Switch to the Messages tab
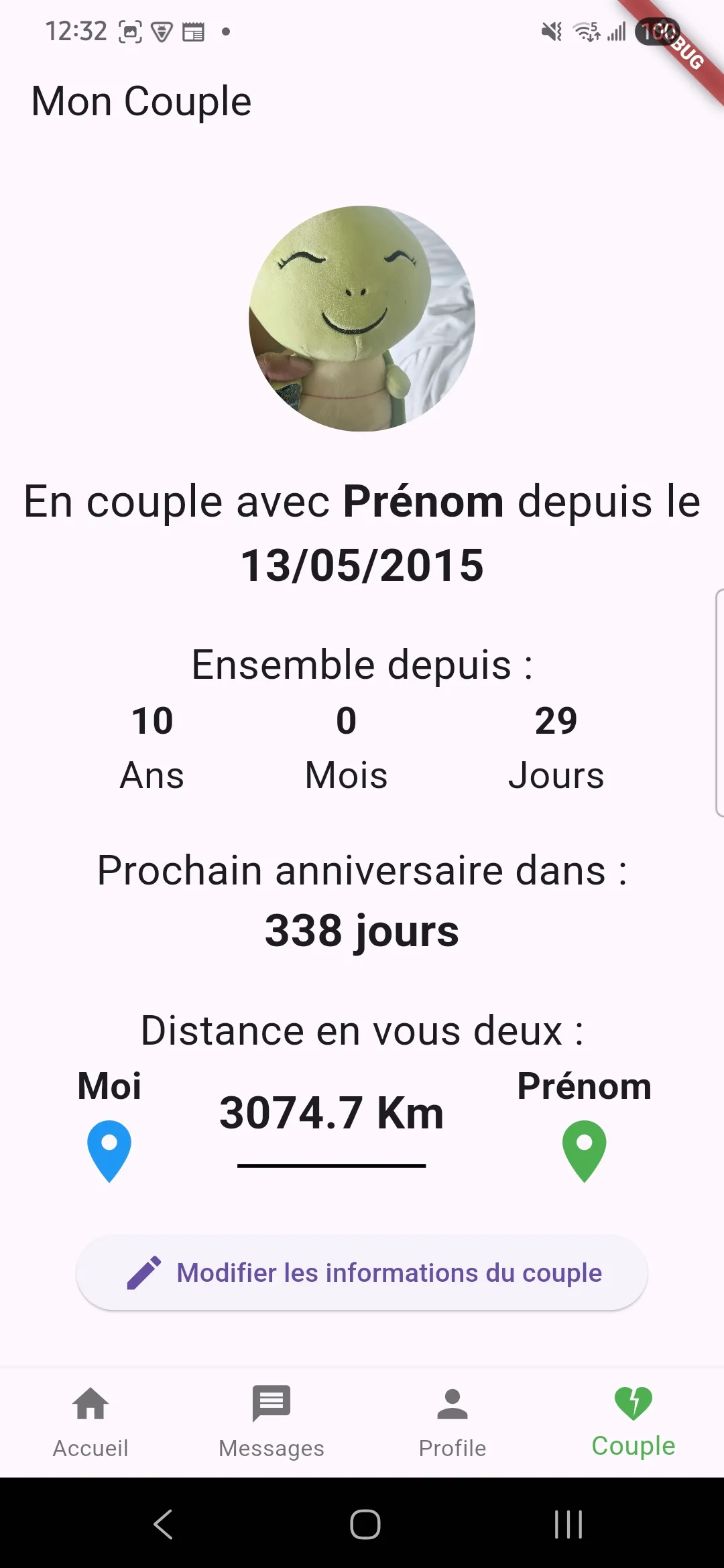The image size is (724, 1568). [271, 1421]
